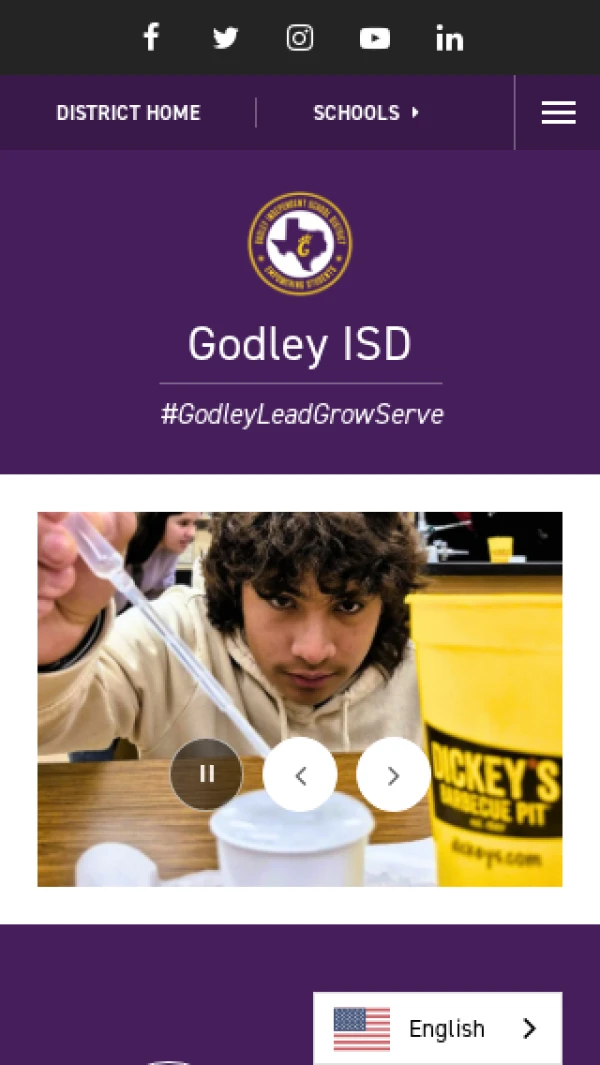Open the hamburger navigation menu

point(558,113)
